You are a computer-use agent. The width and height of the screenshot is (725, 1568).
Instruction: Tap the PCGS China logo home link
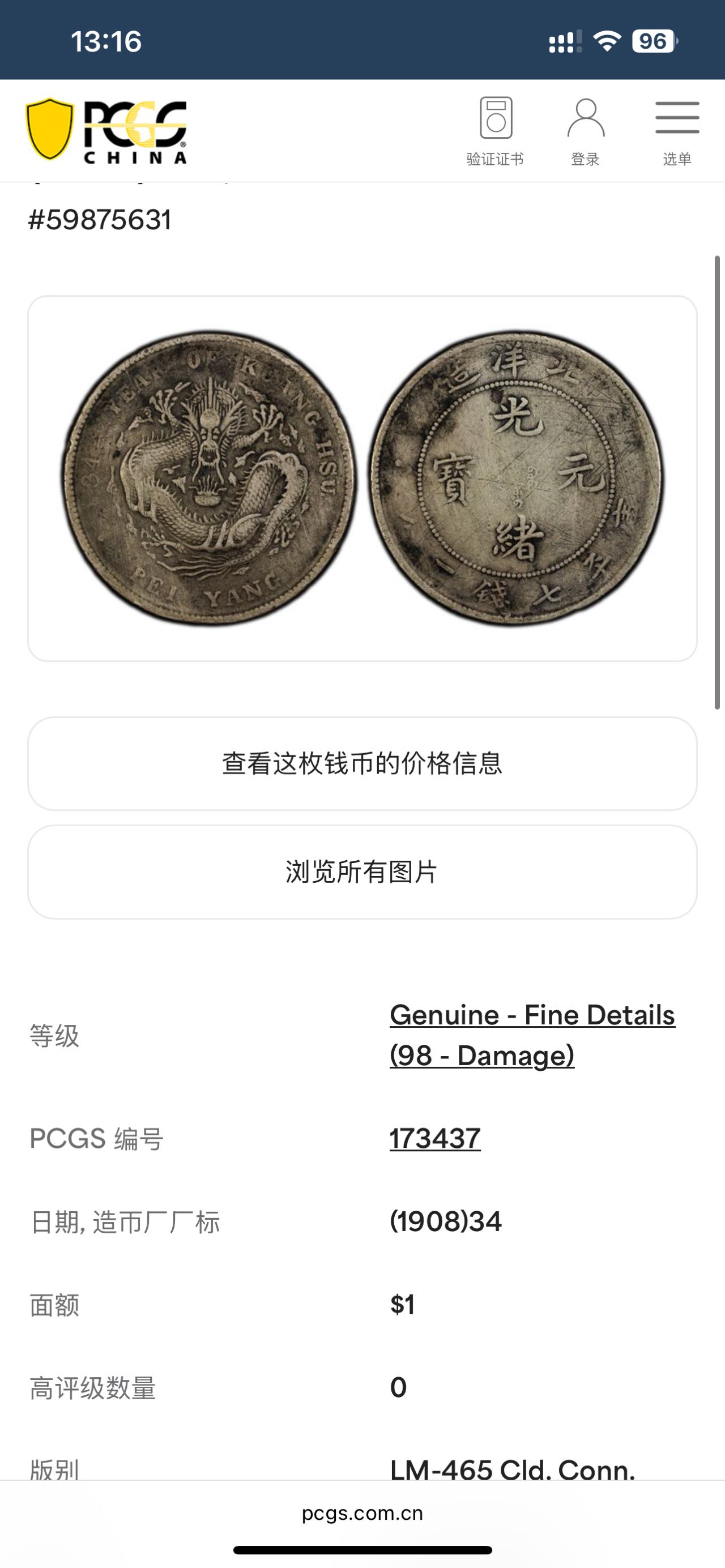coord(106,131)
